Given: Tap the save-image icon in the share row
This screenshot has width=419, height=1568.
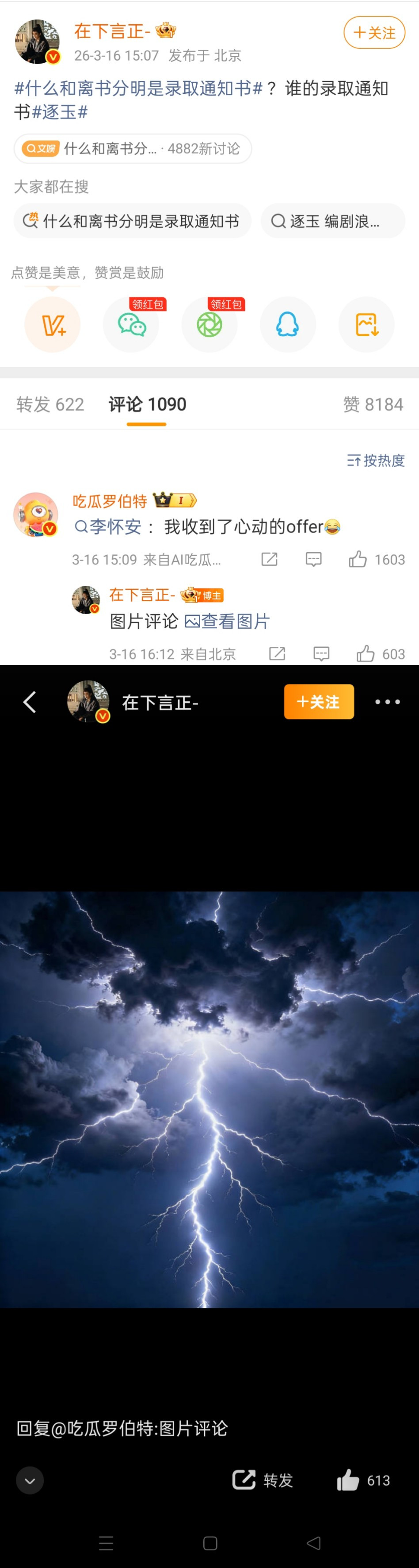Looking at the screenshot, I should [x=366, y=324].
